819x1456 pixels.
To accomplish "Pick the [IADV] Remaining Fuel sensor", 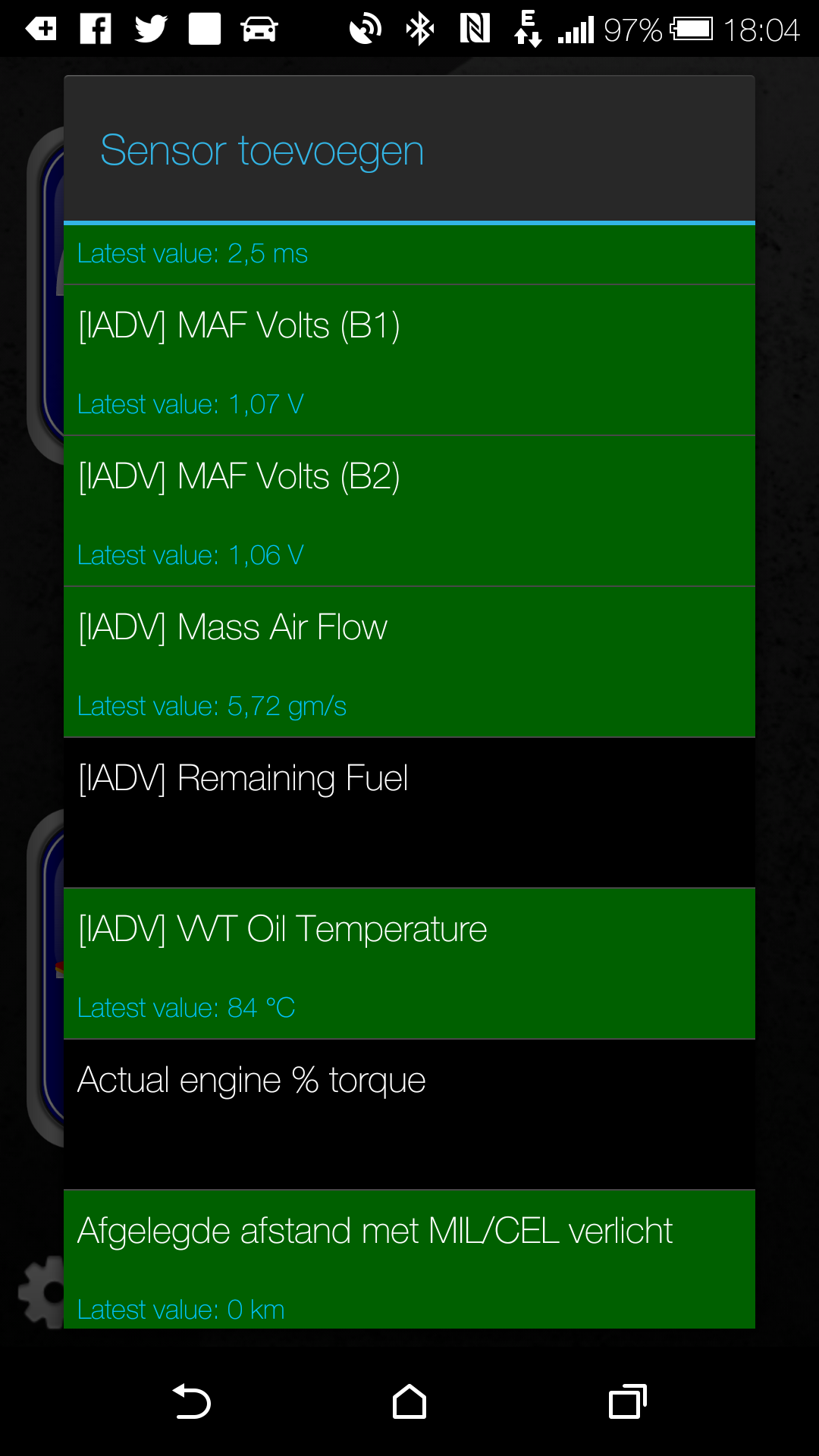I will 409,813.
